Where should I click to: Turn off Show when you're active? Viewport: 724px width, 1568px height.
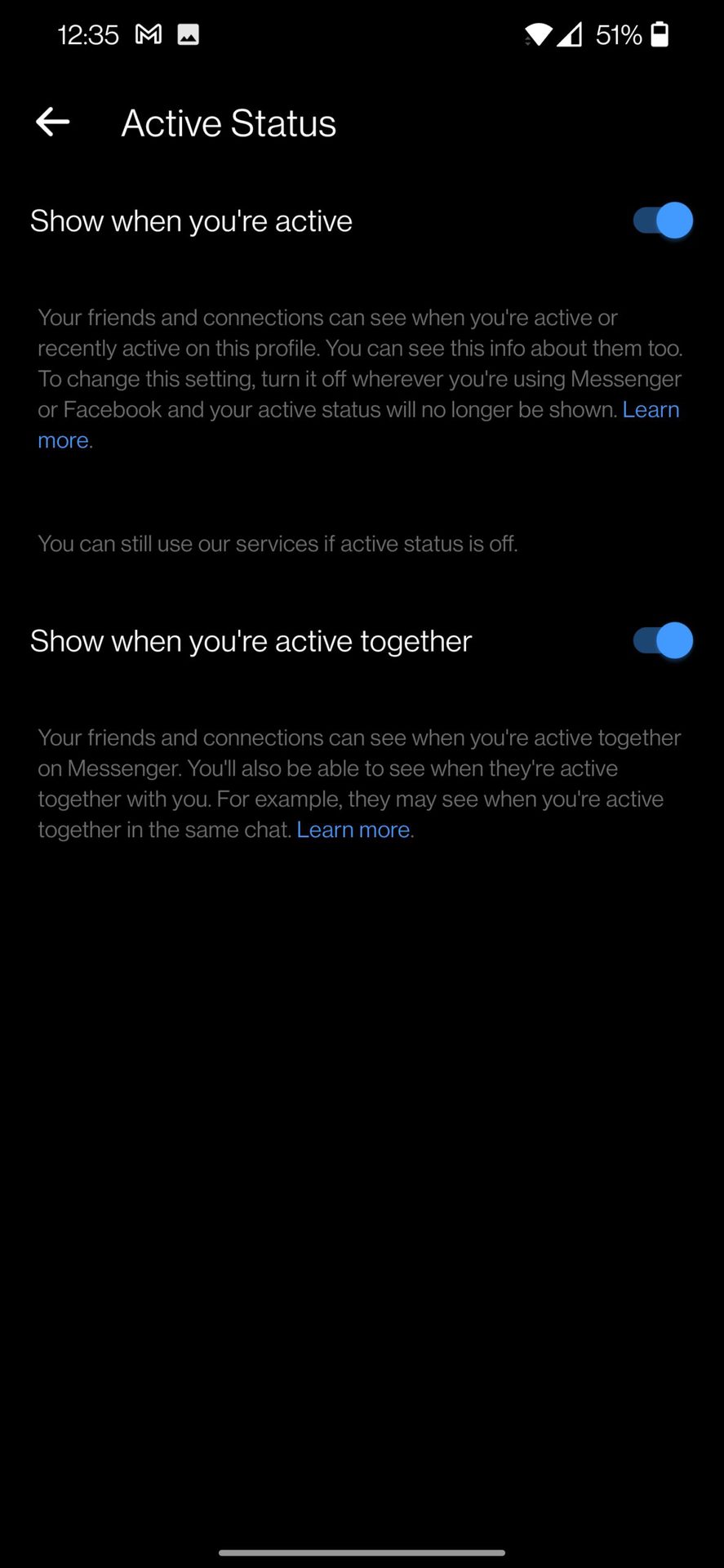(x=663, y=220)
